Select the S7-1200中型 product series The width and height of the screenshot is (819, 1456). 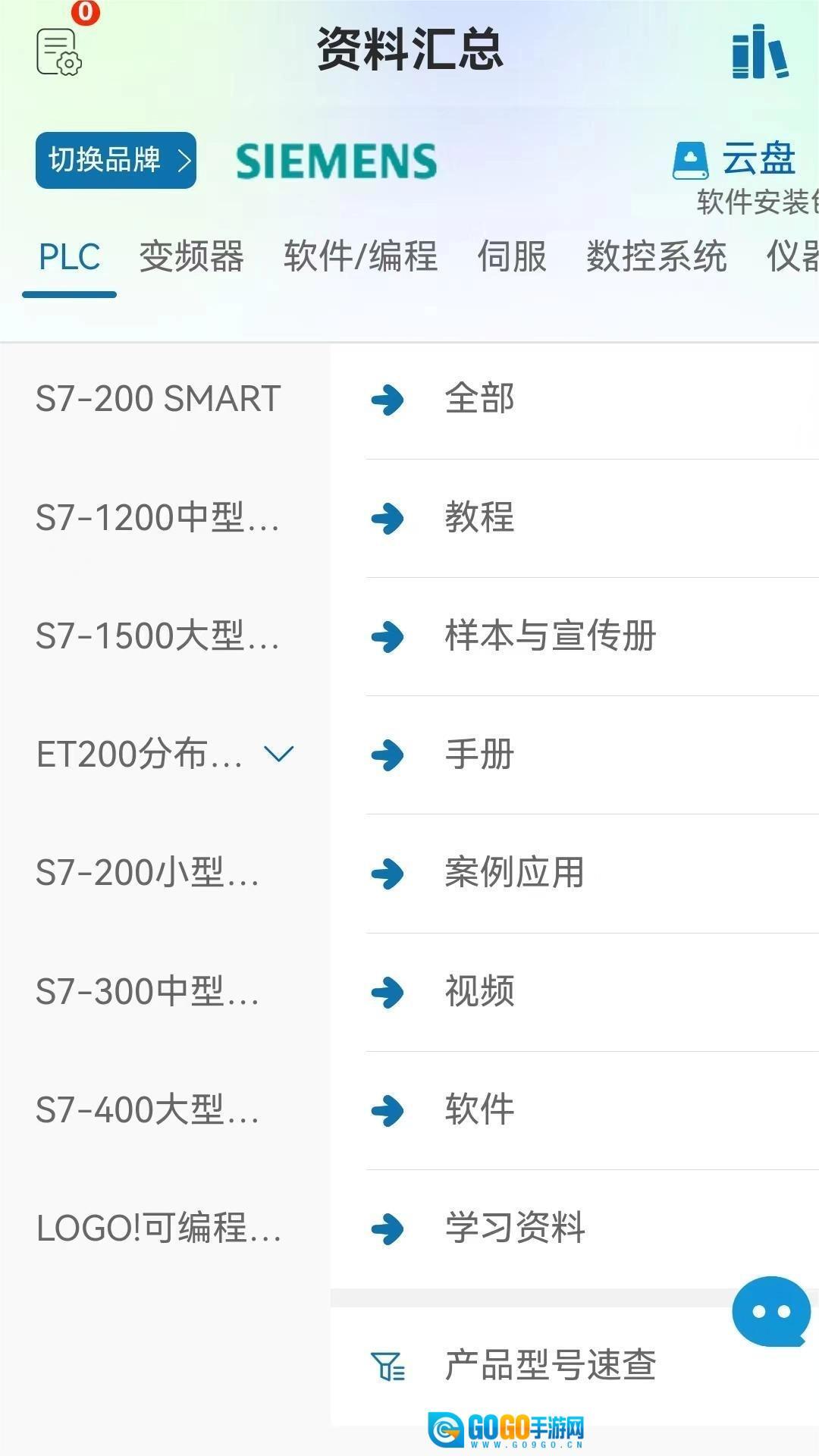[158, 518]
